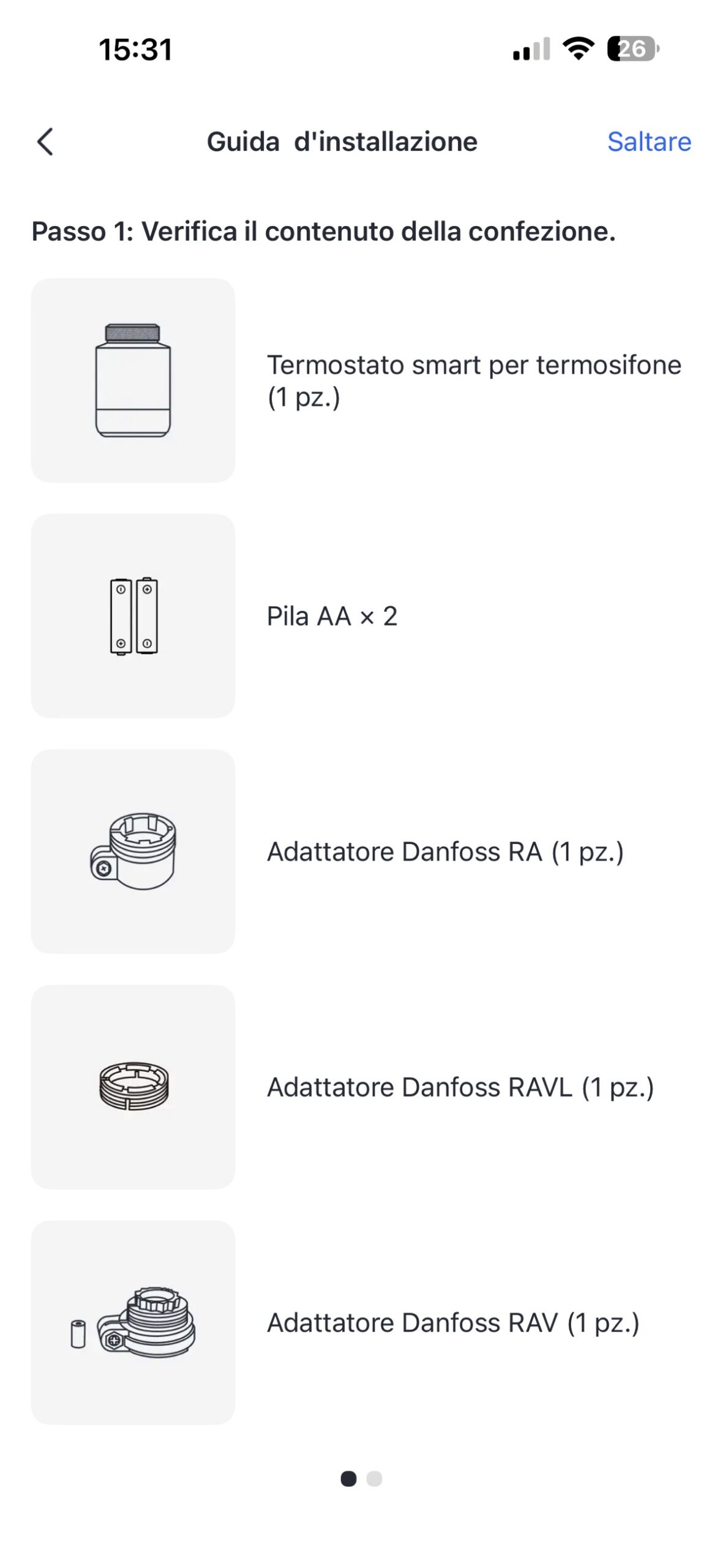Go back from the installation guide
Viewport: 723px width, 1568px height.
click(x=45, y=142)
